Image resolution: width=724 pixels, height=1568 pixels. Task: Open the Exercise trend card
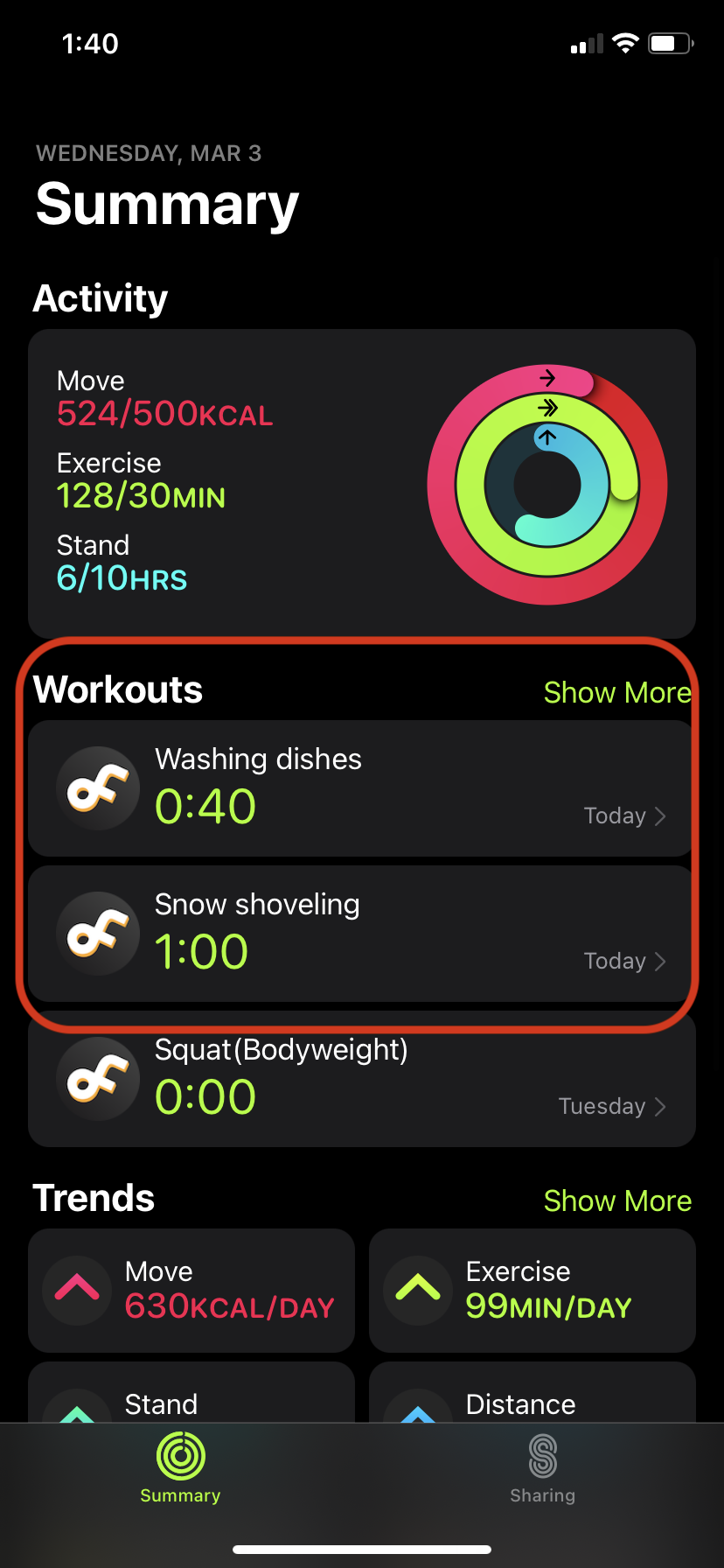(x=532, y=1290)
